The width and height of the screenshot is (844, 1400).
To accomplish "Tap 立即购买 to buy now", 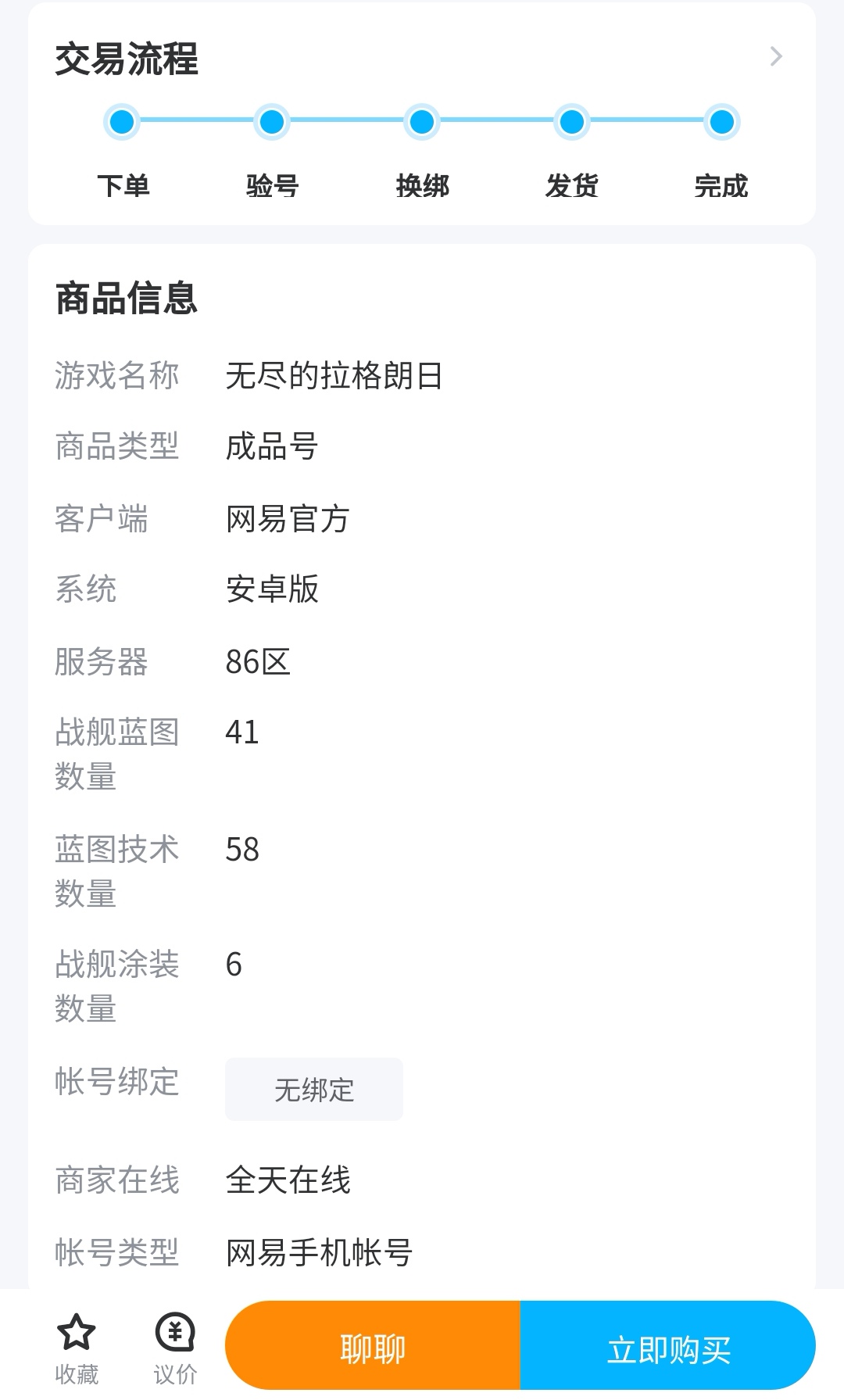I will coord(668,1348).
